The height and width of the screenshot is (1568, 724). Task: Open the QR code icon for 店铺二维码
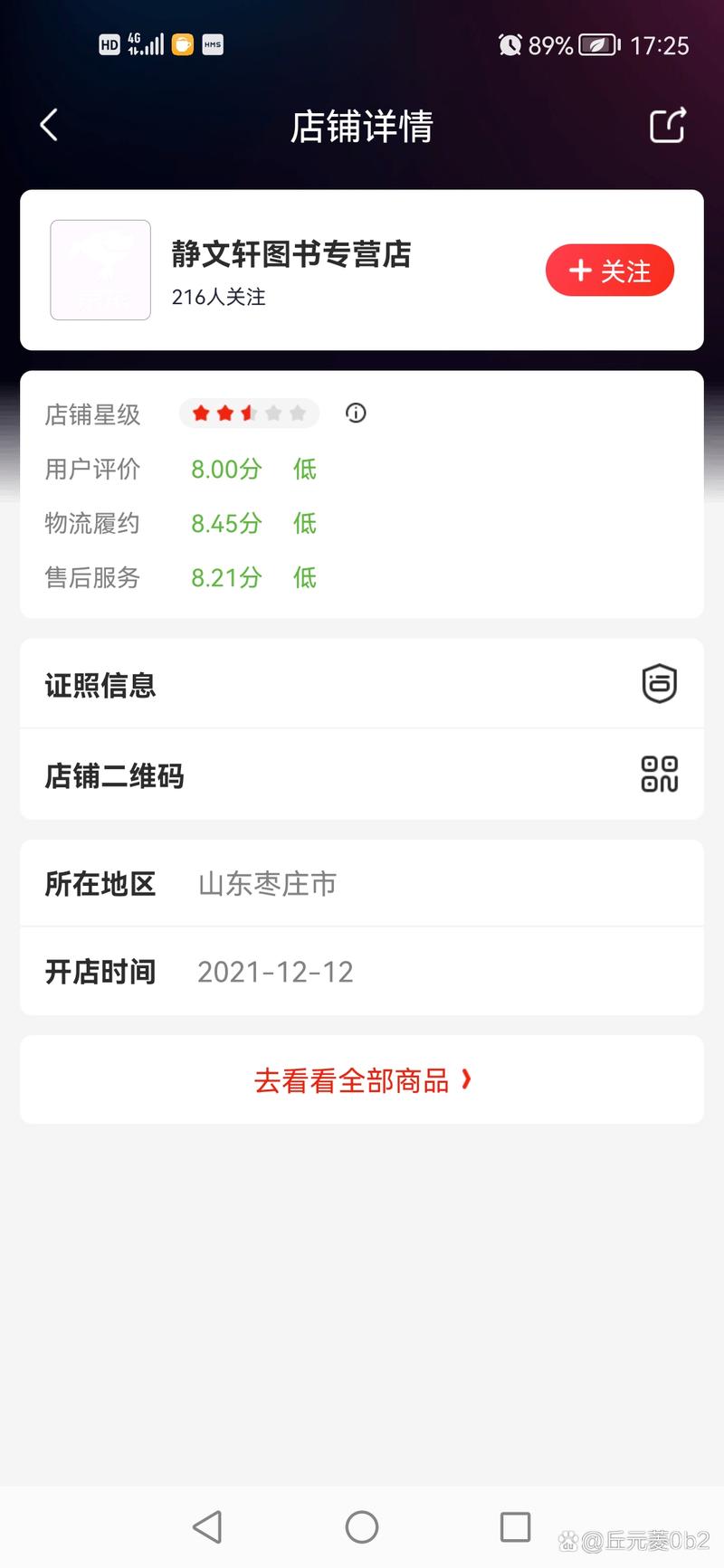point(660,774)
